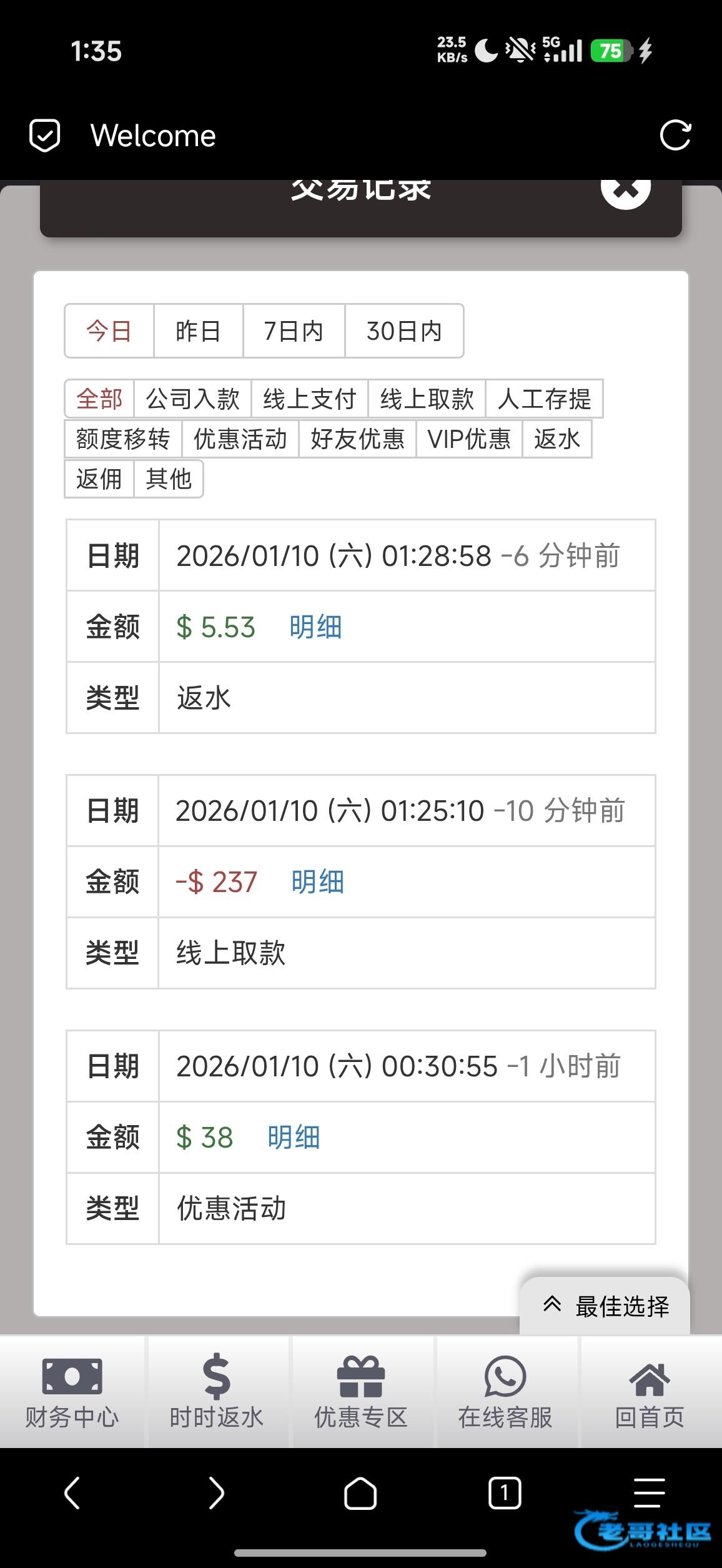The width and height of the screenshot is (722, 1568).
Task: Open the browser tabs switcher
Action: 504,1494
